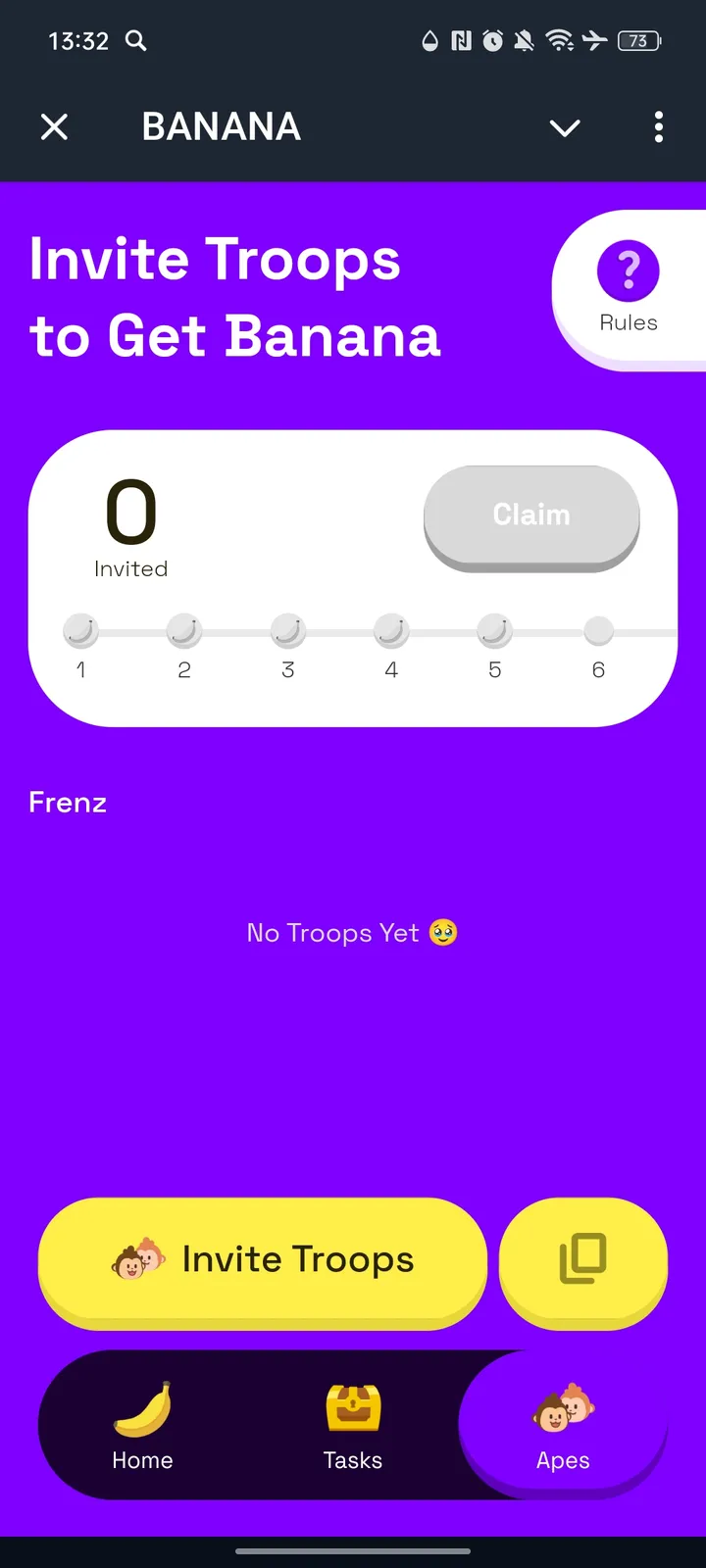Tap the search icon in the status bar

pos(136,41)
